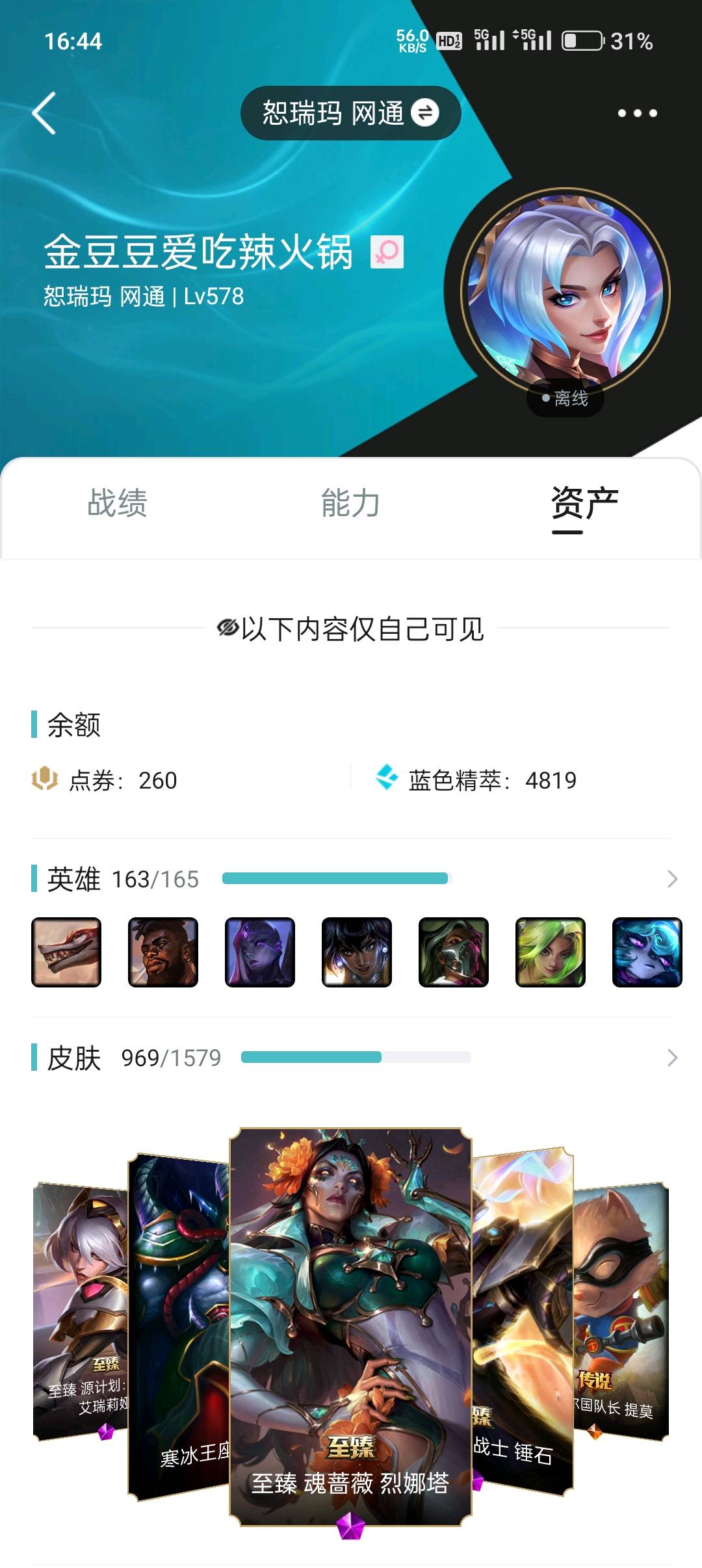Image resolution: width=702 pixels, height=1568 pixels.
Task: View the 至臻 魂蔷薇 烈娜塔 skin card
Action: pyautogui.click(x=350, y=1326)
